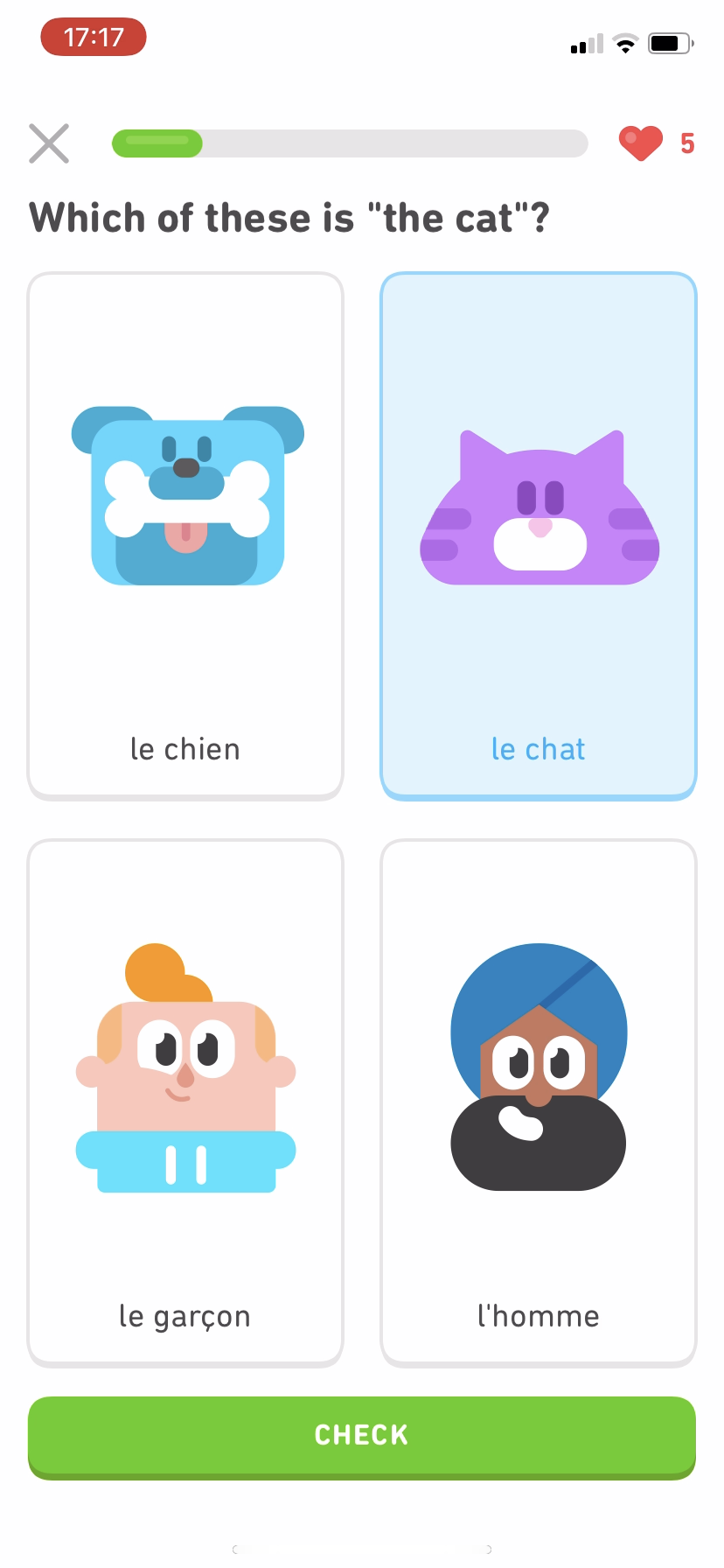Tap the home indicator area at bottom
The height and width of the screenshot is (1568, 724).
(362, 1549)
